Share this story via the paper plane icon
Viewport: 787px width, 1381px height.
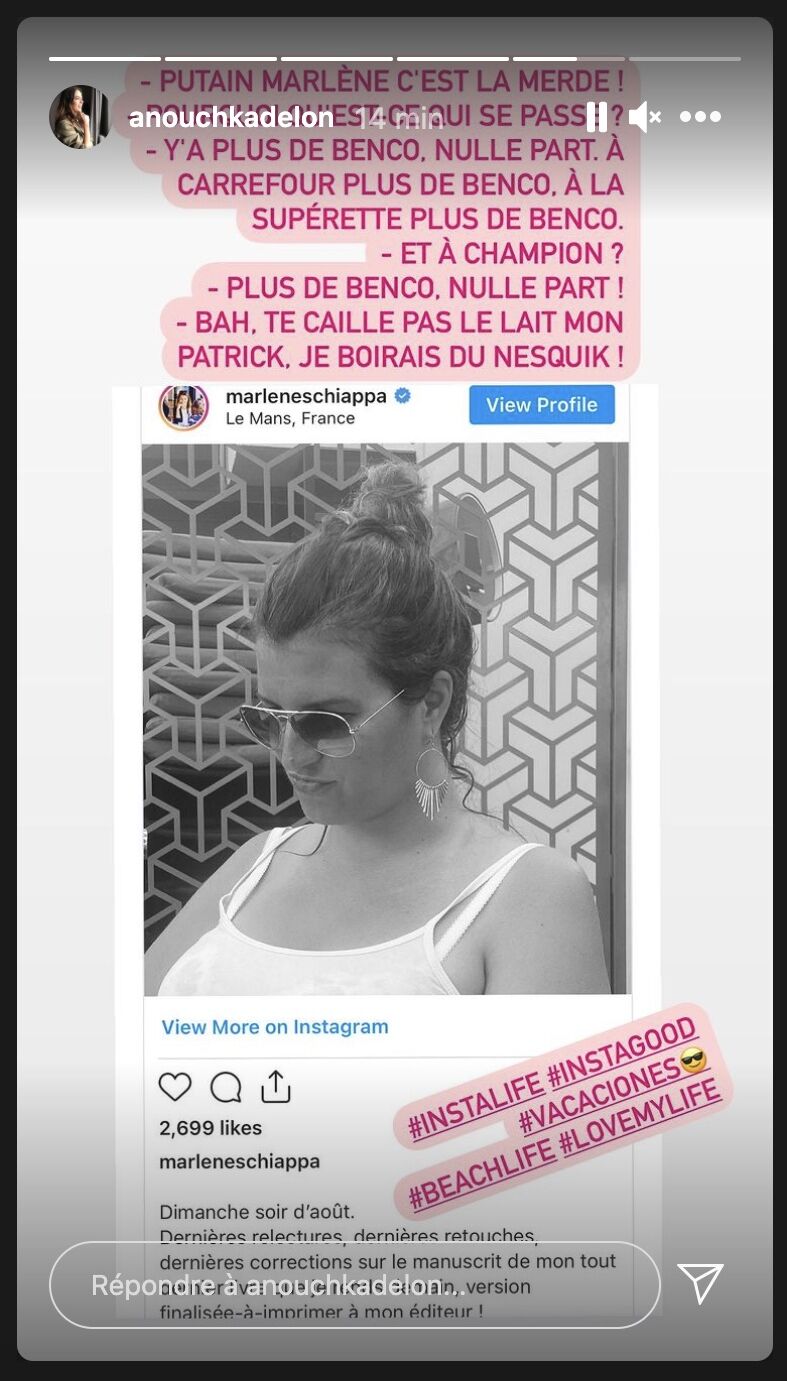[700, 1283]
